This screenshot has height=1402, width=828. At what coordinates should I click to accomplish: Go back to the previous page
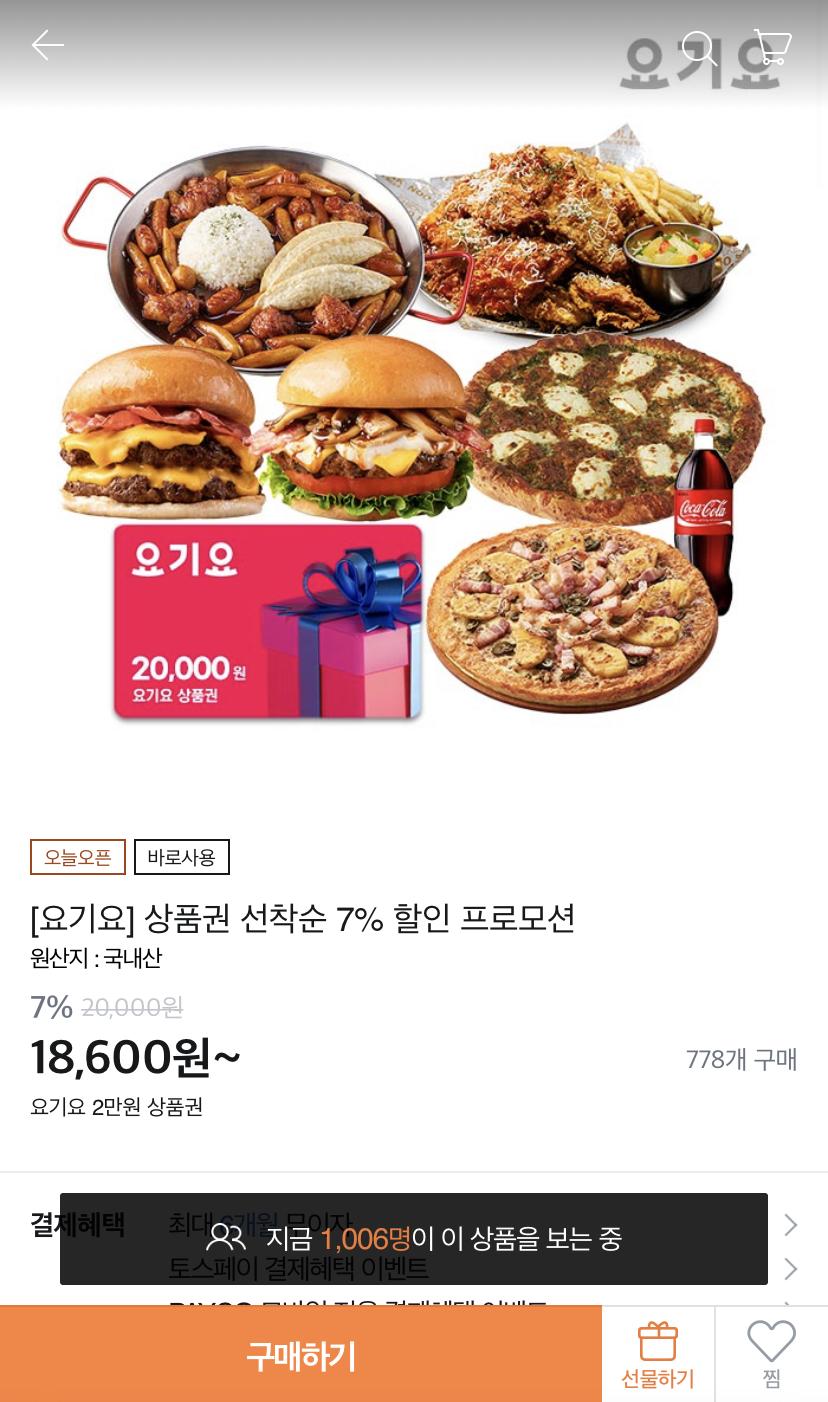pos(47,45)
